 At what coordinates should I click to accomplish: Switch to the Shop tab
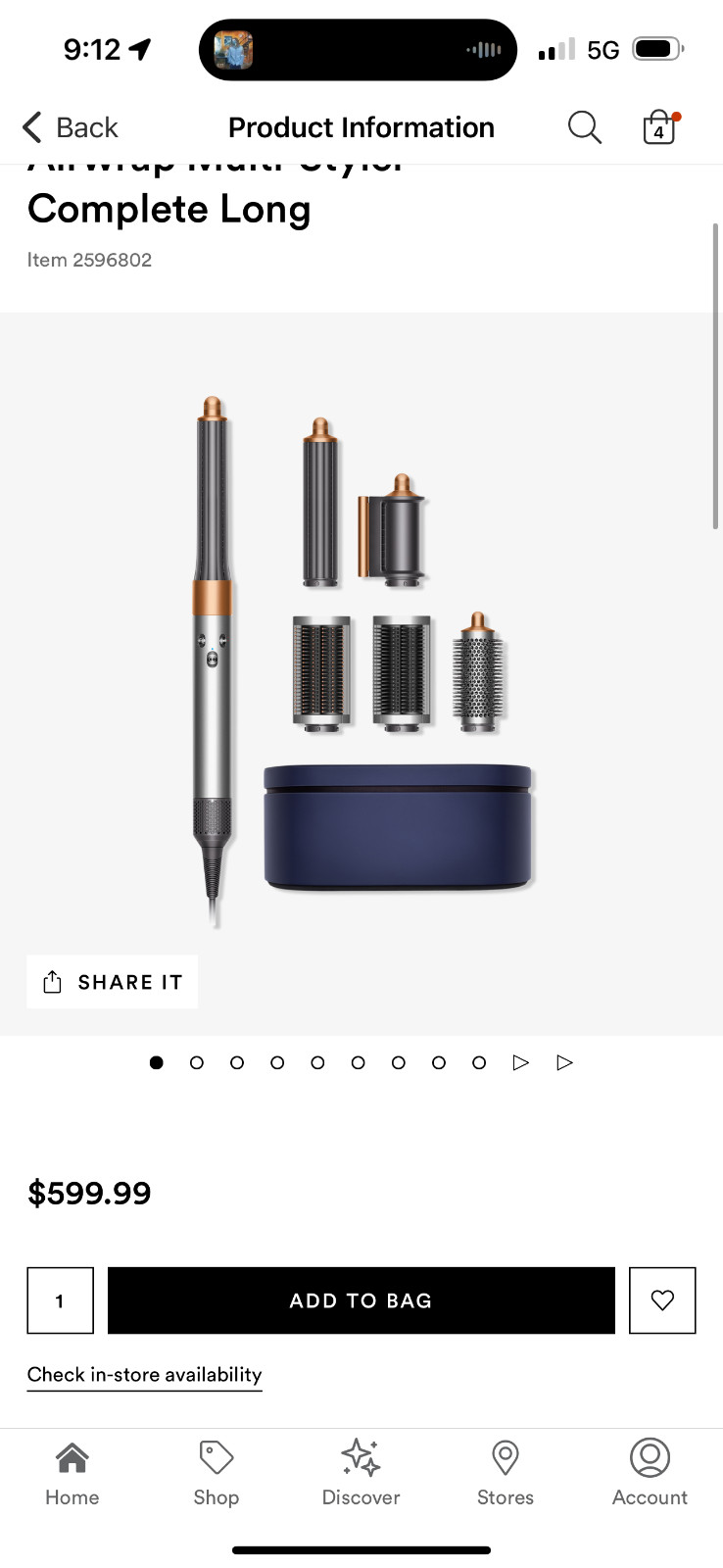pos(217,1473)
